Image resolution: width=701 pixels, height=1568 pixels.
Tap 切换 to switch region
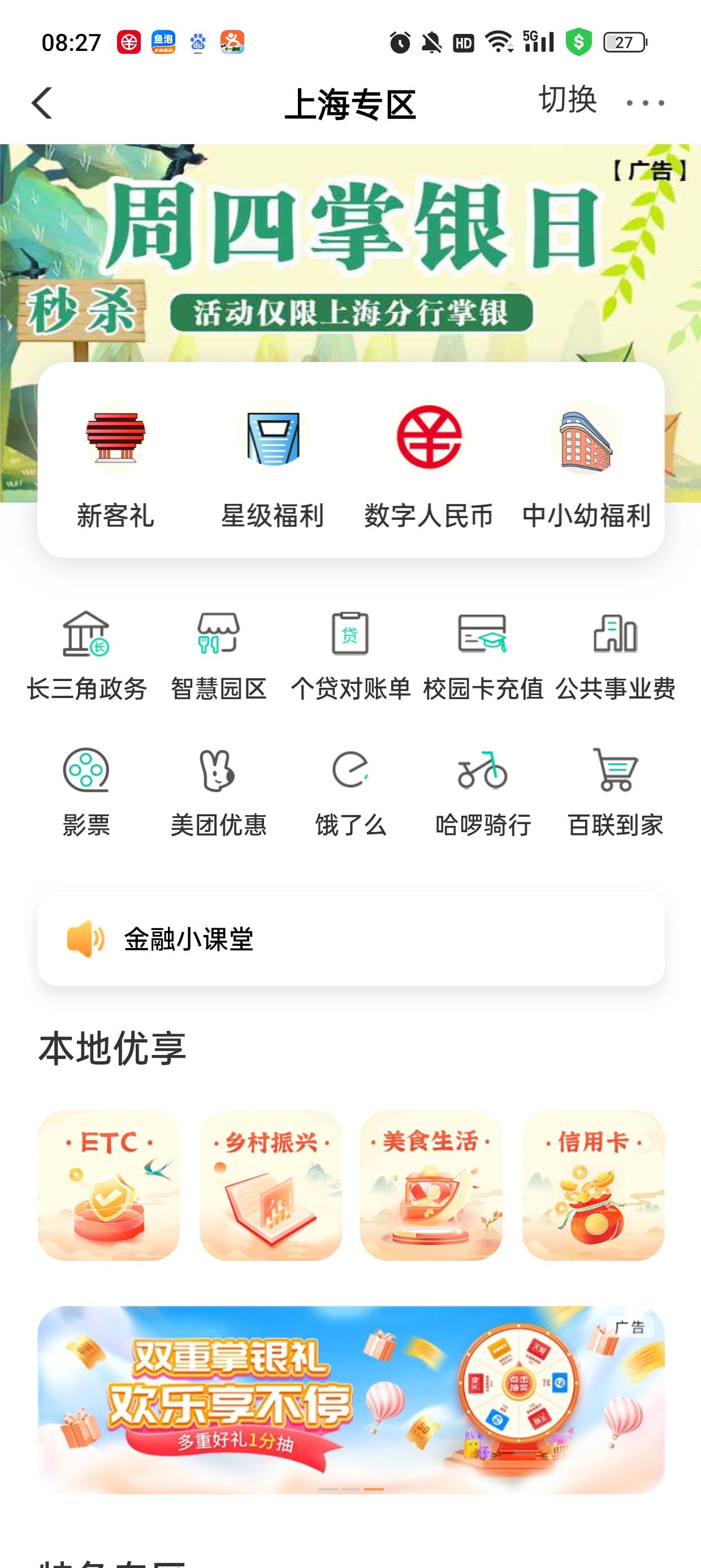567,99
